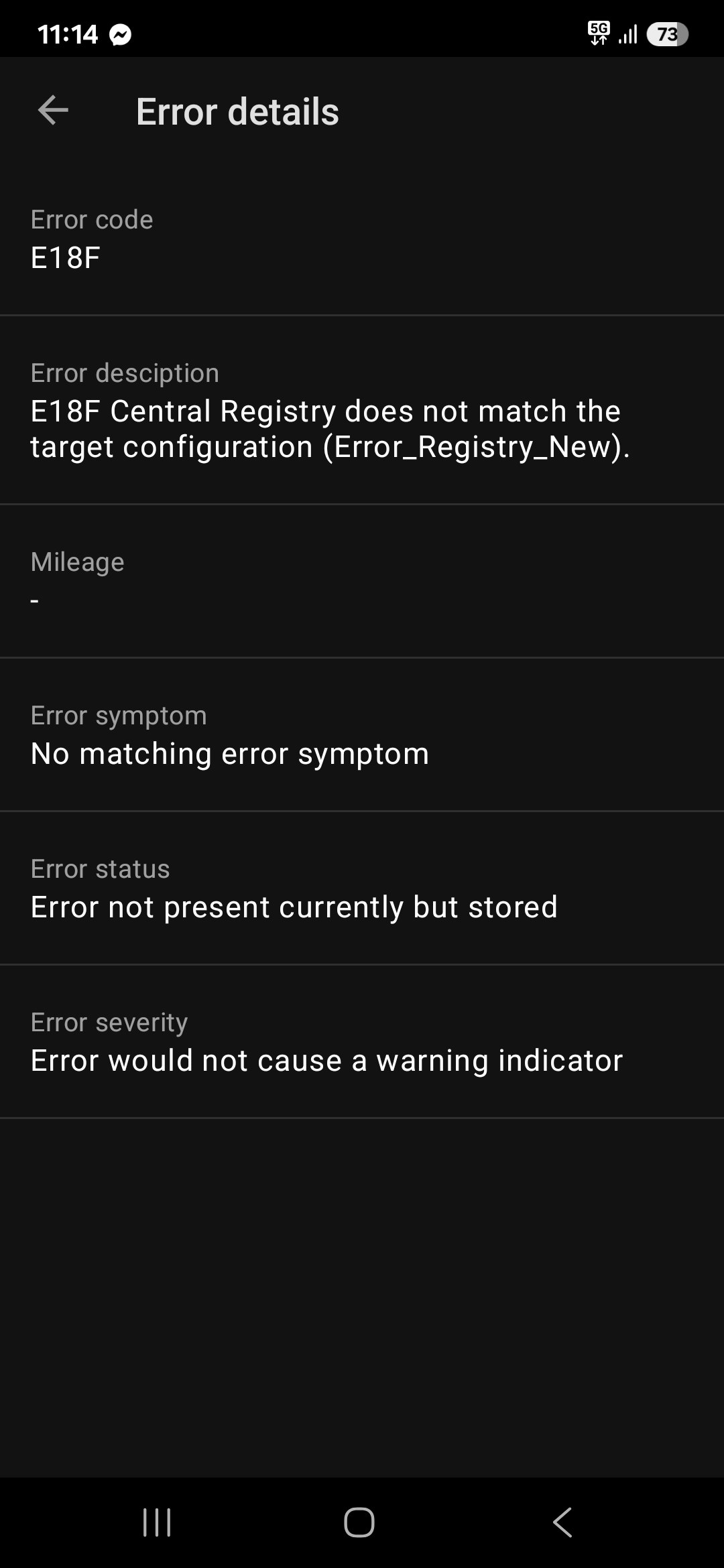
Task: Tap the system back button
Action: tap(562, 1522)
